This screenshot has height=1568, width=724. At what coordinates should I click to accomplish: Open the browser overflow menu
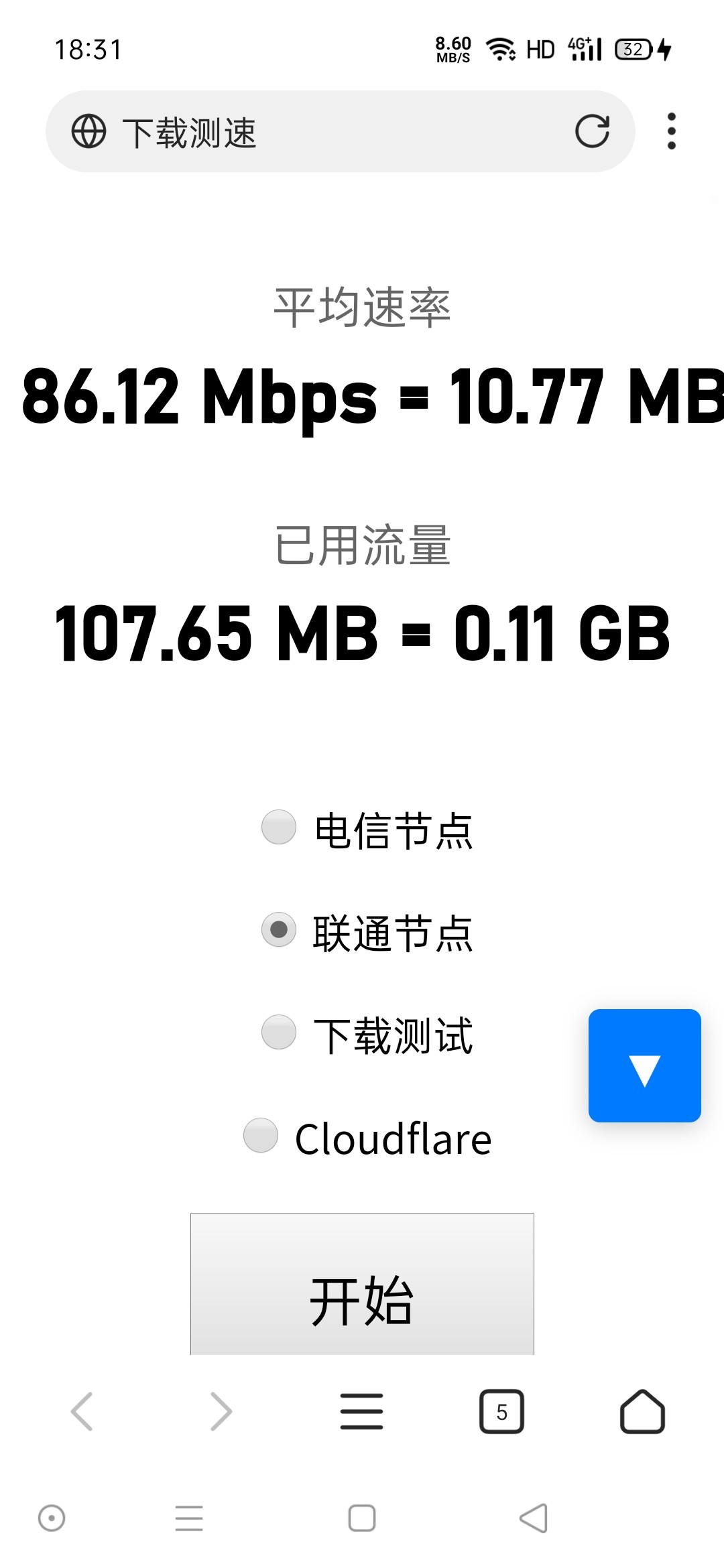coord(671,131)
